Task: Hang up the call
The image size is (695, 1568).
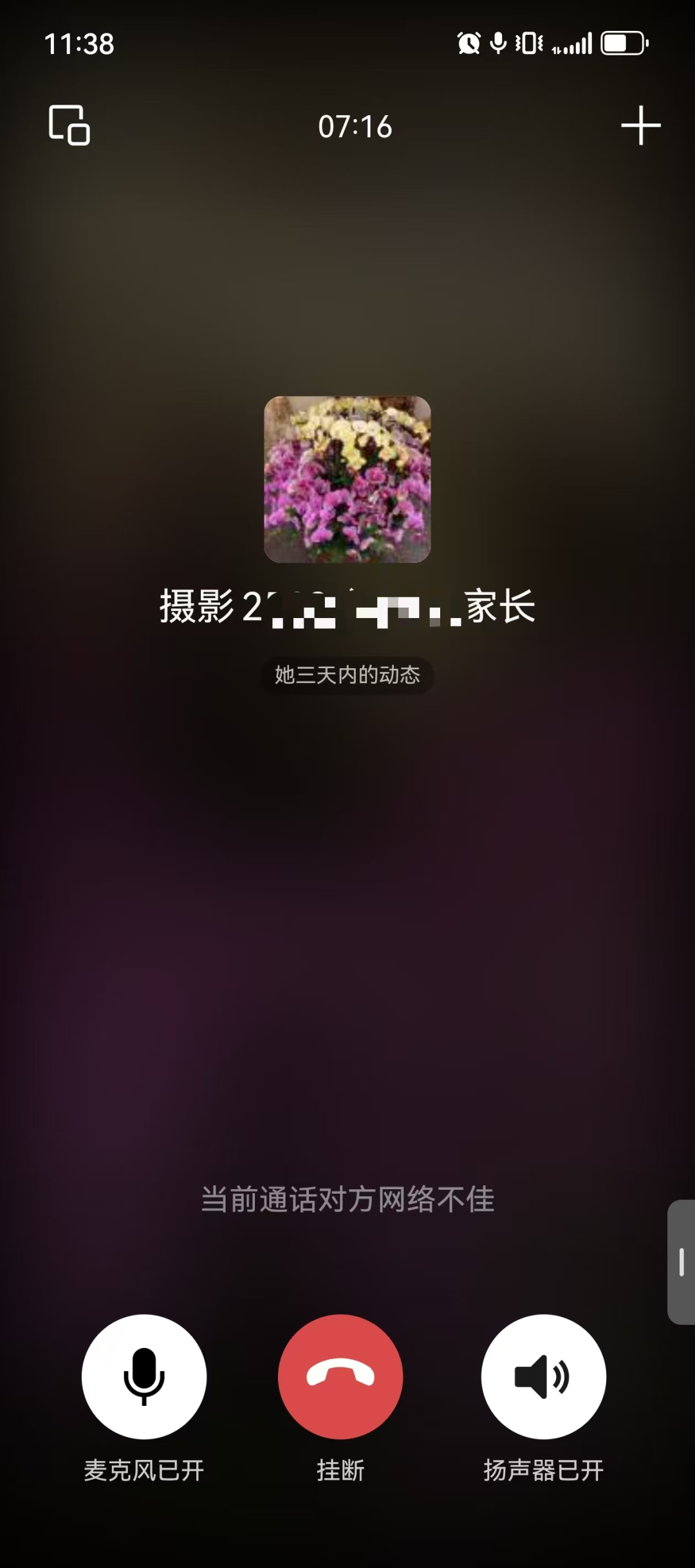Action: click(x=340, y=1376)
